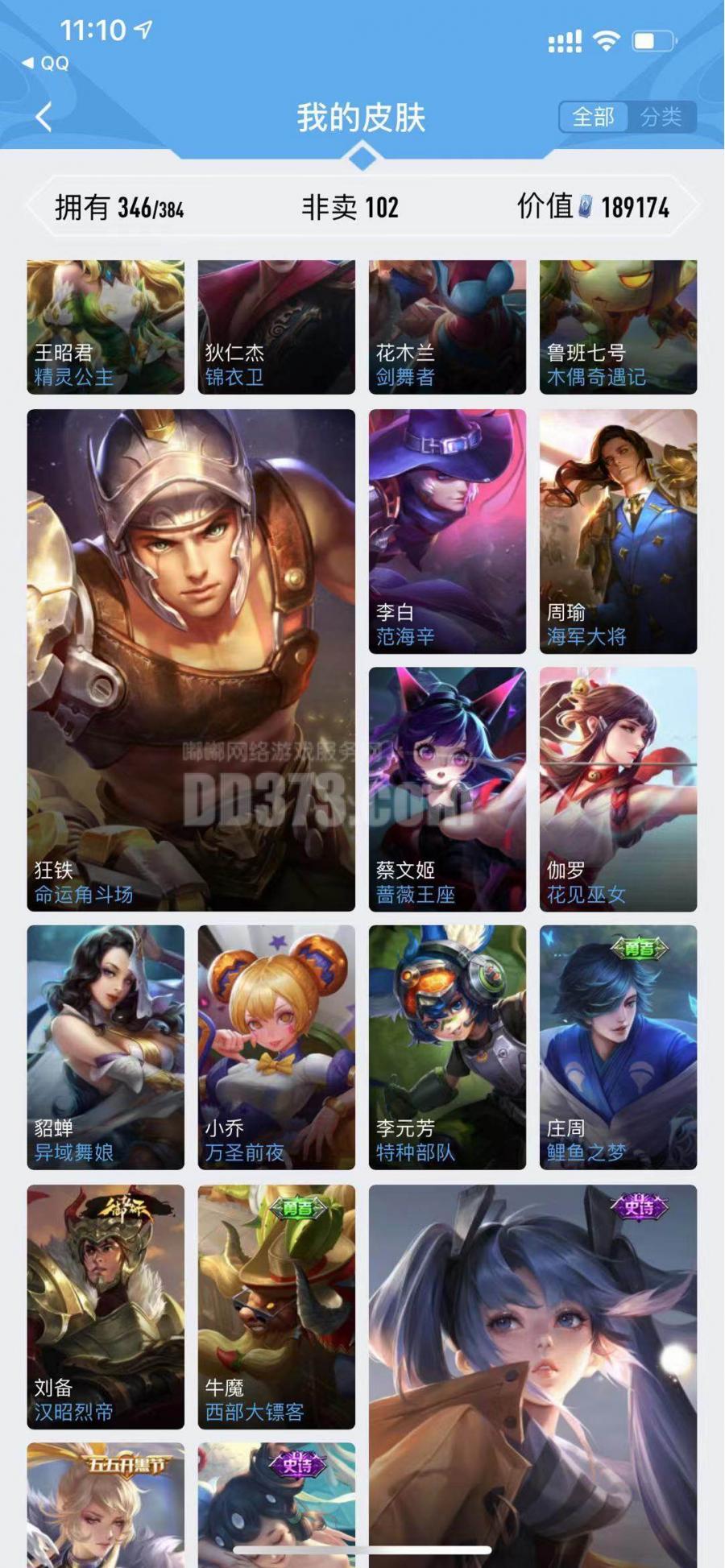This screenshot has width=725, height=1568.
Task: Switch to the 全部 tab
Action: 593,118
